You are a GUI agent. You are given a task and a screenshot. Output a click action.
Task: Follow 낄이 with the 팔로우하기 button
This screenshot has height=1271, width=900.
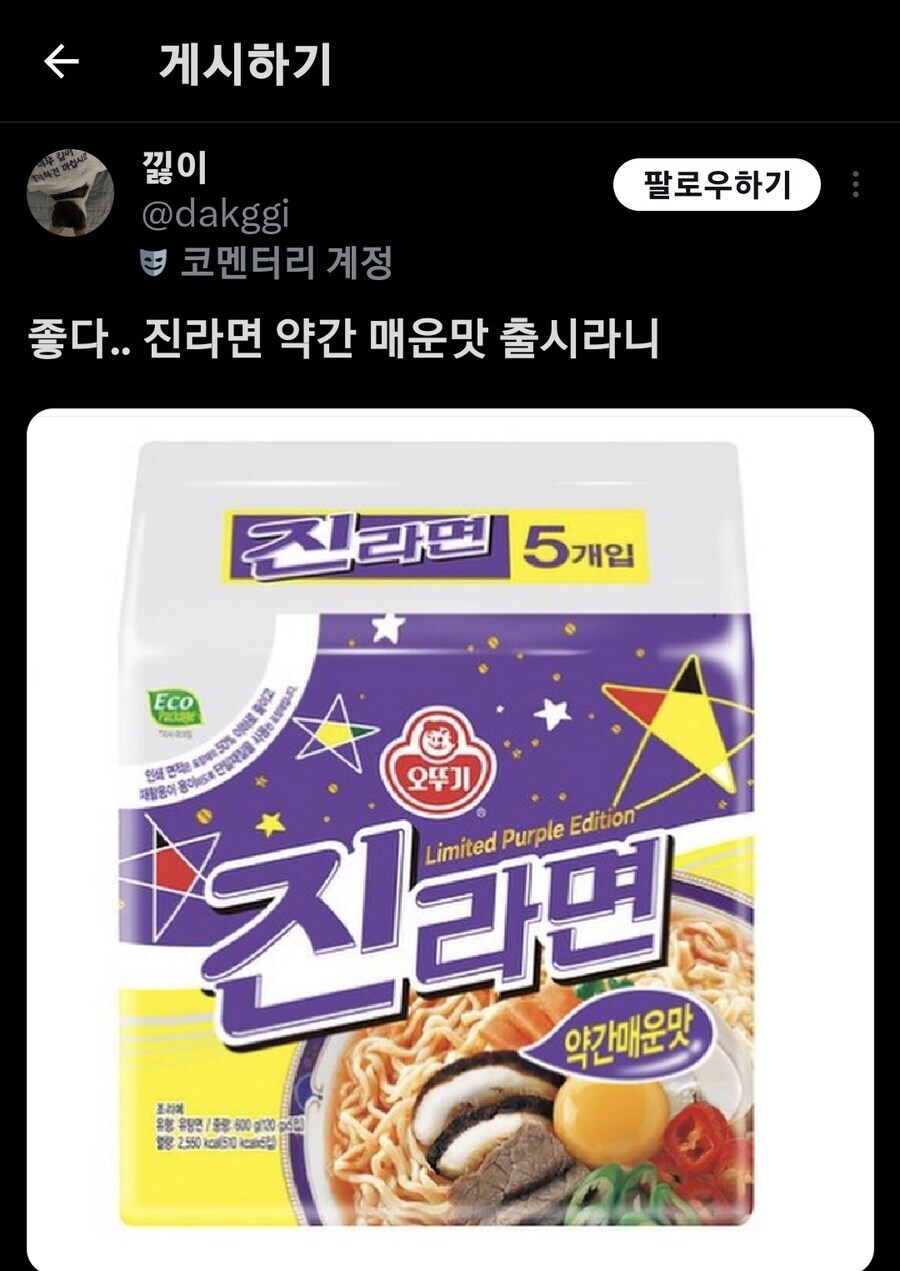(716, 185)
